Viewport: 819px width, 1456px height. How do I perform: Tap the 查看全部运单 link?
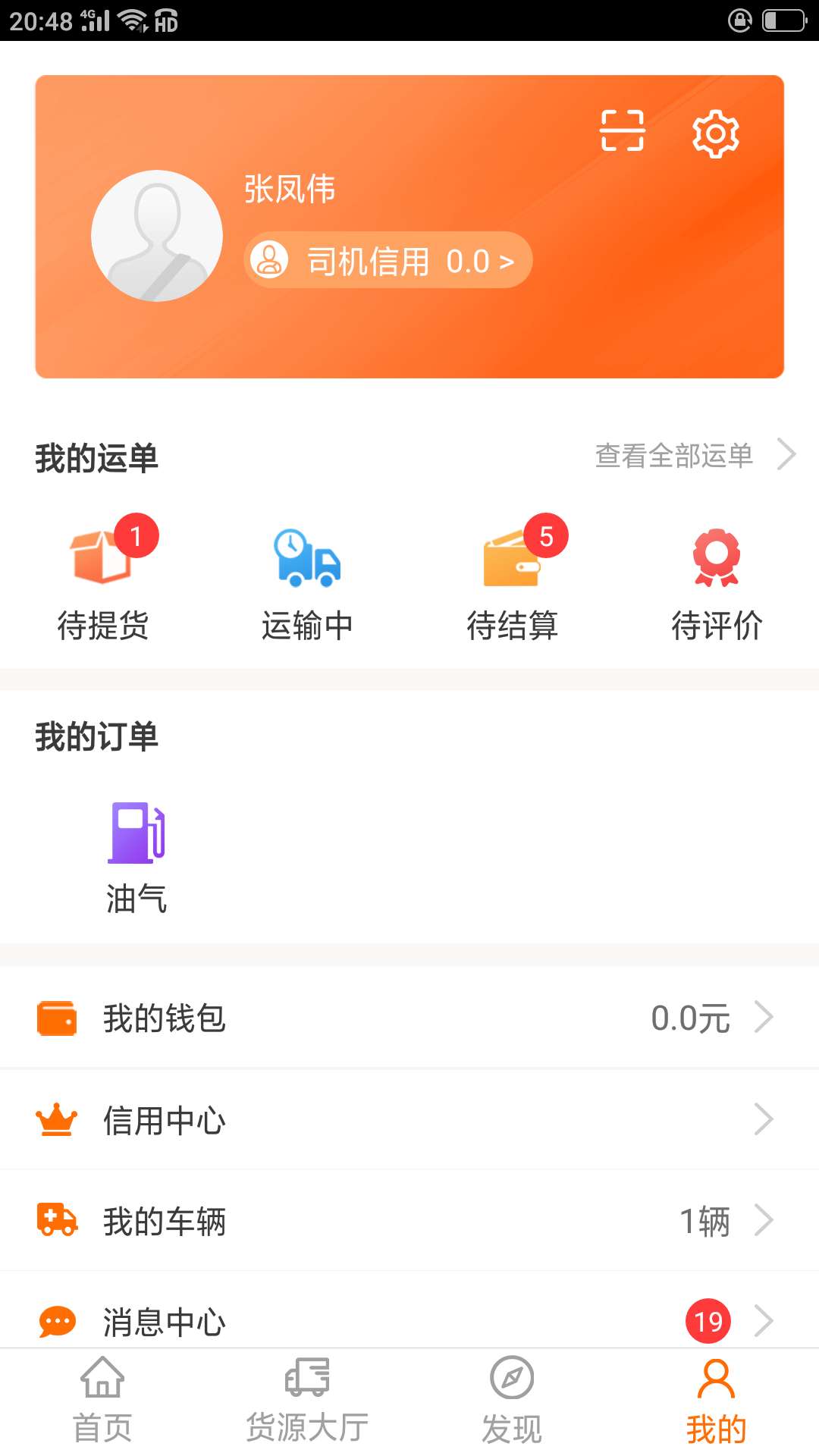click(673, 455)
